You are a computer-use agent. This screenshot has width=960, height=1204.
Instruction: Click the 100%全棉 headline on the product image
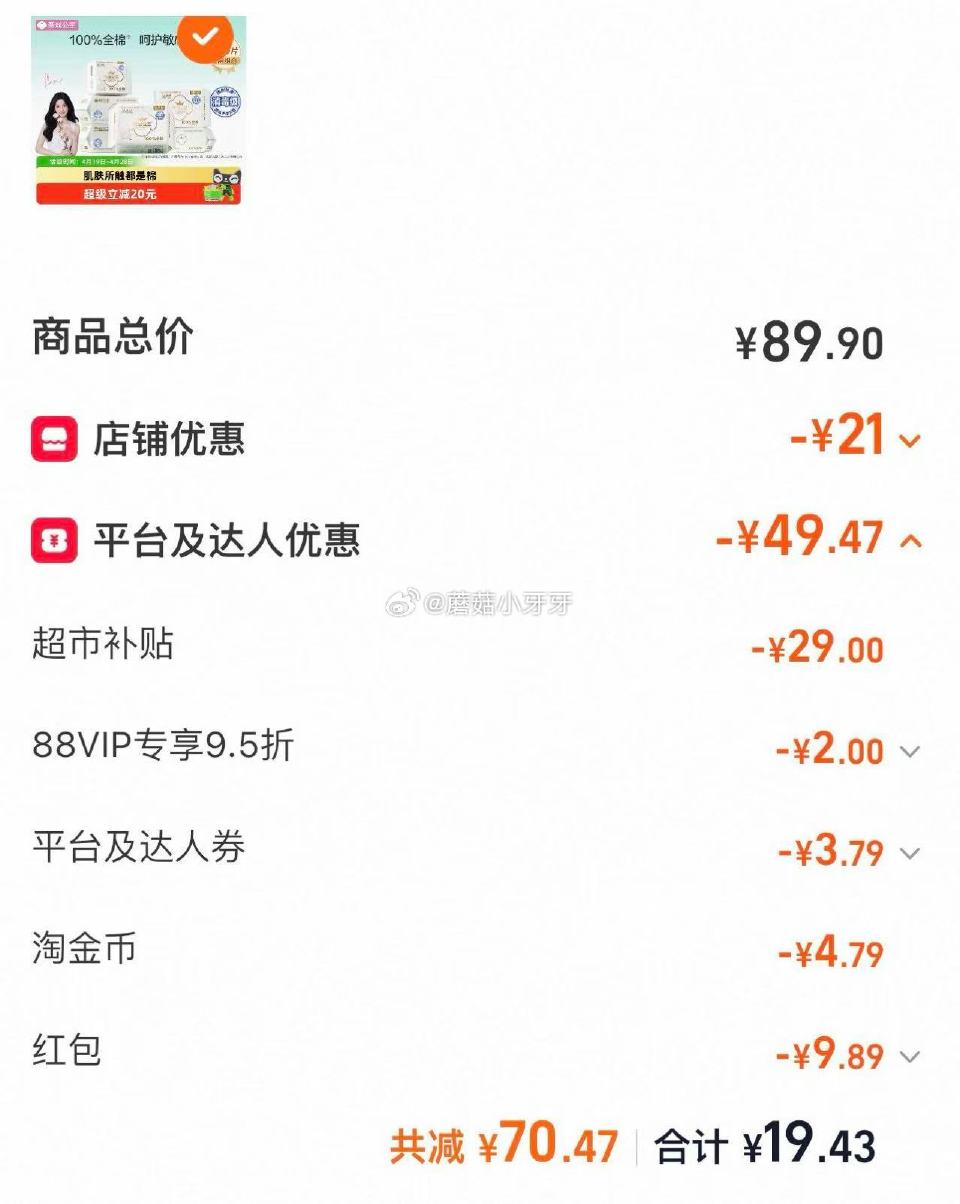click(x=100, y=41)
